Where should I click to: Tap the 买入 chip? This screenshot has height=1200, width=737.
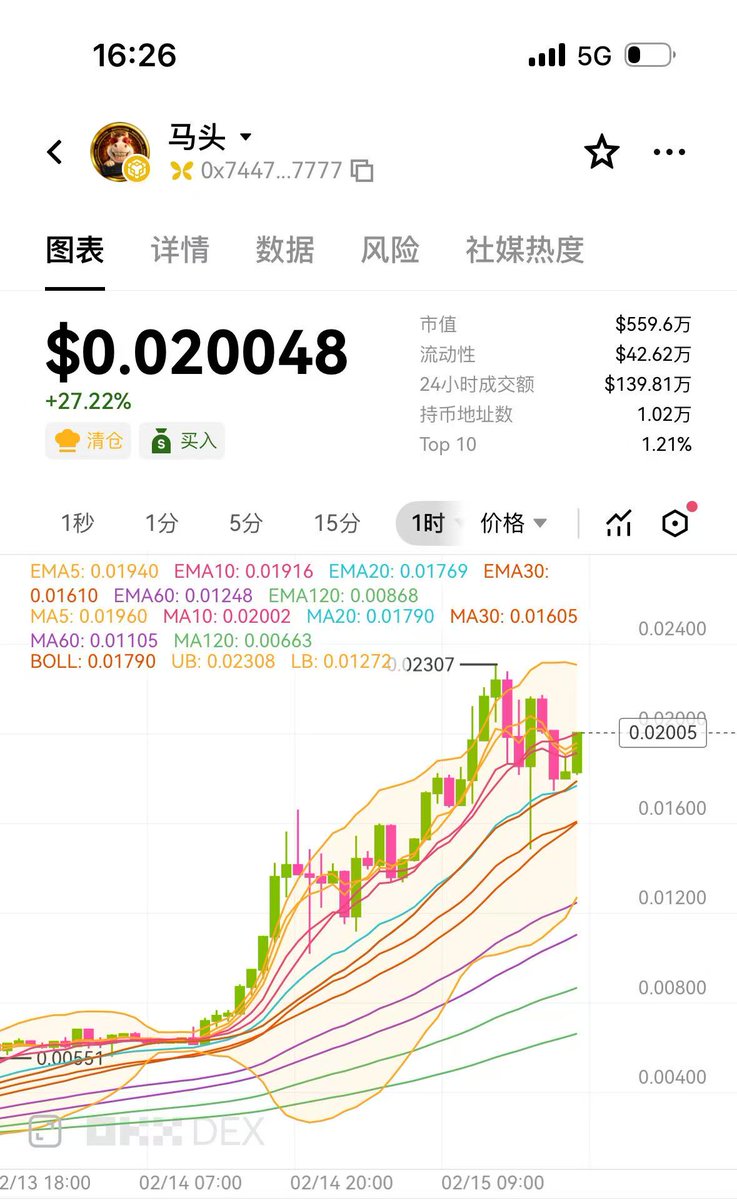(x=182, y=440)
